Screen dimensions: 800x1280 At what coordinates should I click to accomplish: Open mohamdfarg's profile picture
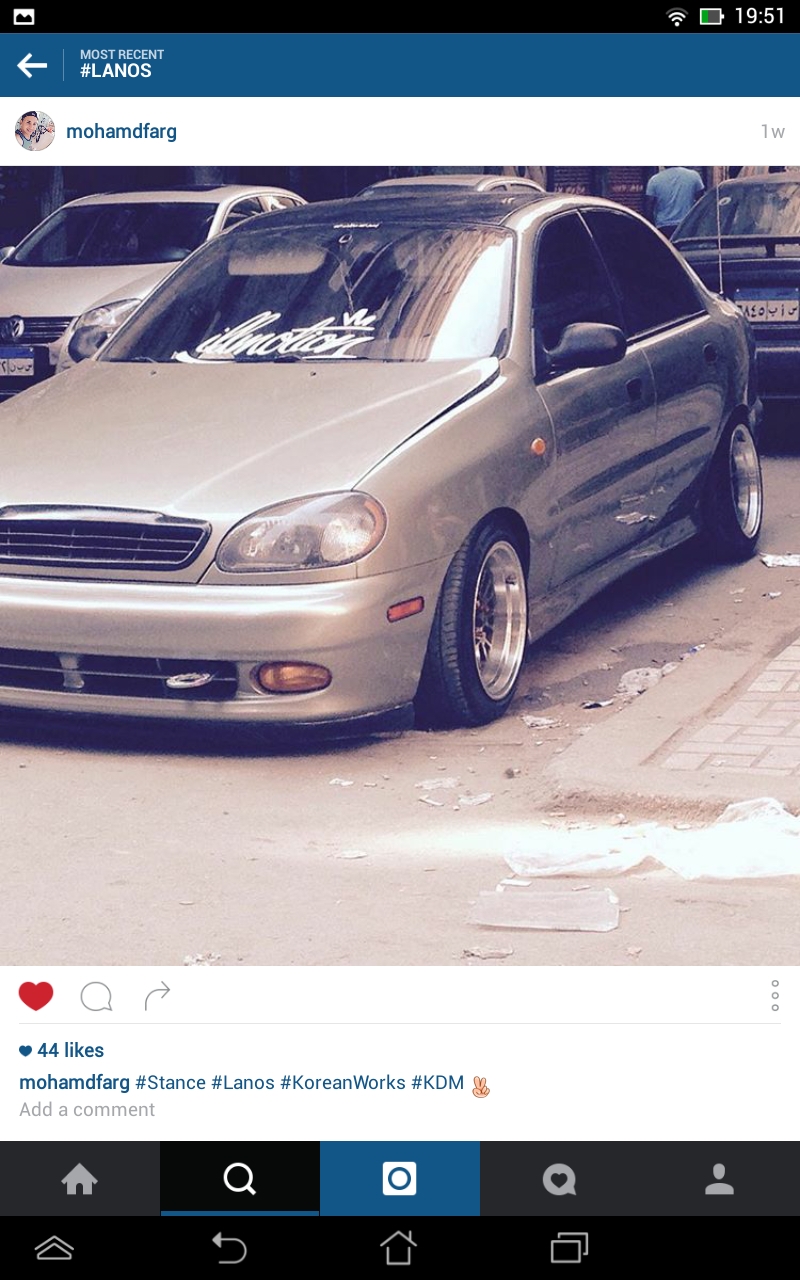tap(35, 131)
